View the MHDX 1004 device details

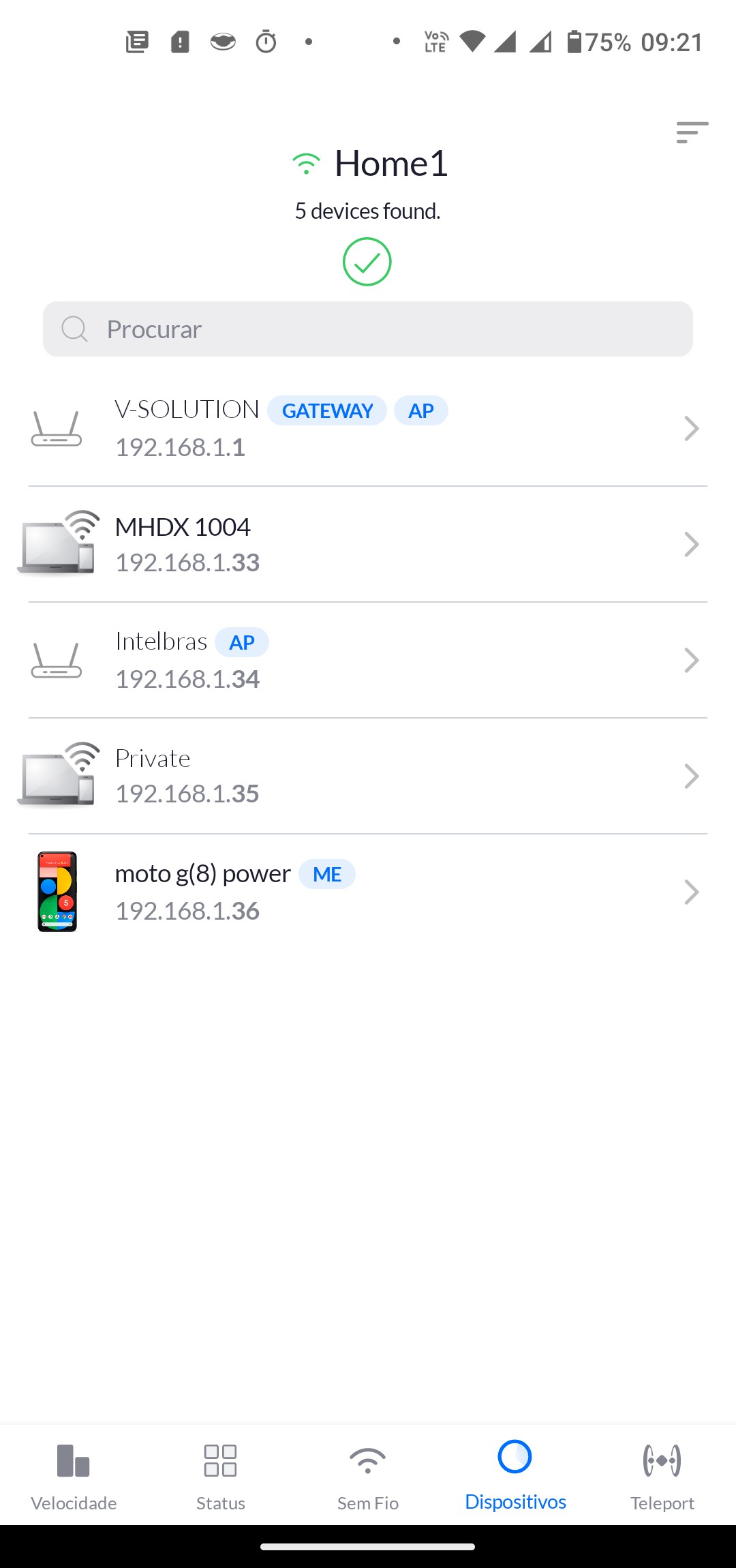click(x=368, y=544)
